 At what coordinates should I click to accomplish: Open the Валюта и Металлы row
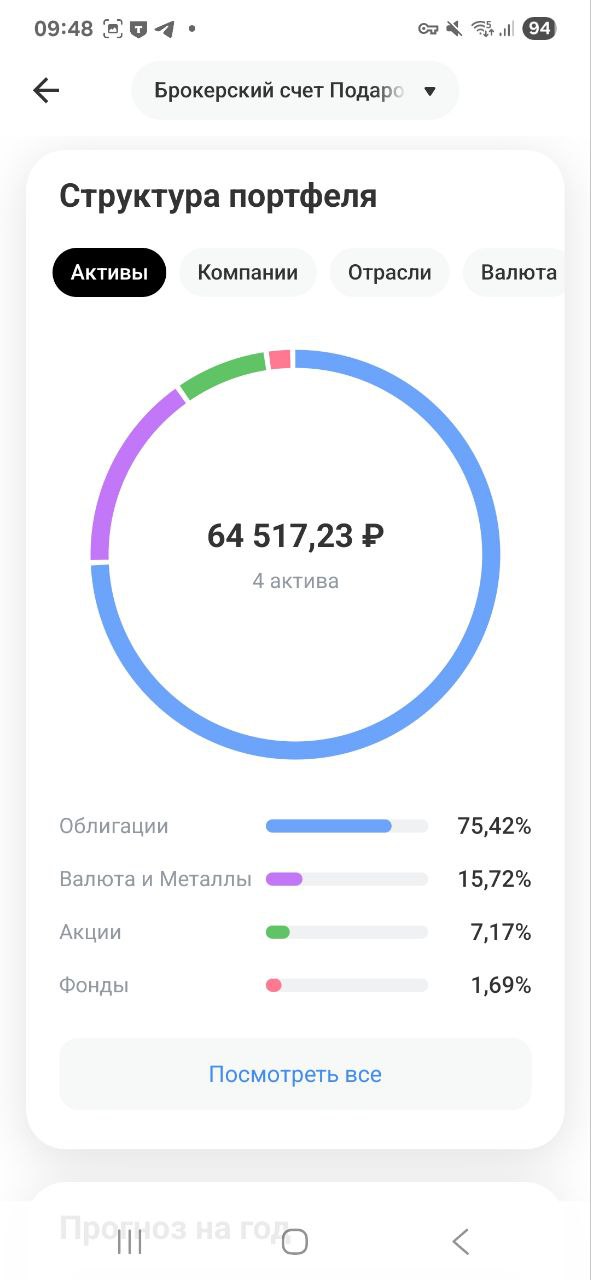pos(295,879)
